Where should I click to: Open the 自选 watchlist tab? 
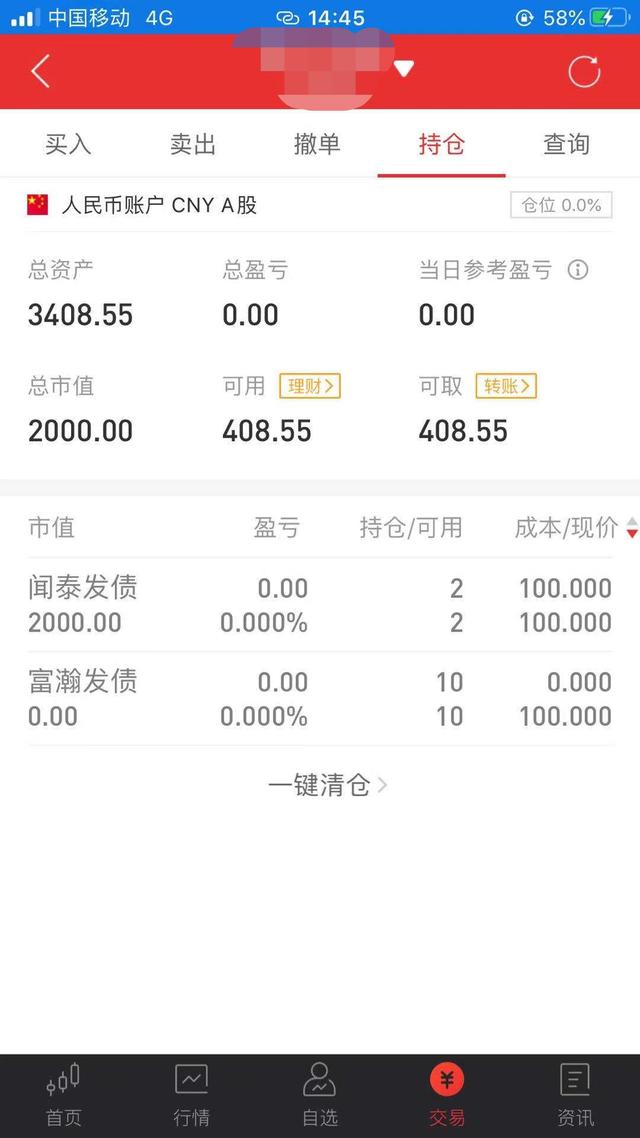[320, 1096]
